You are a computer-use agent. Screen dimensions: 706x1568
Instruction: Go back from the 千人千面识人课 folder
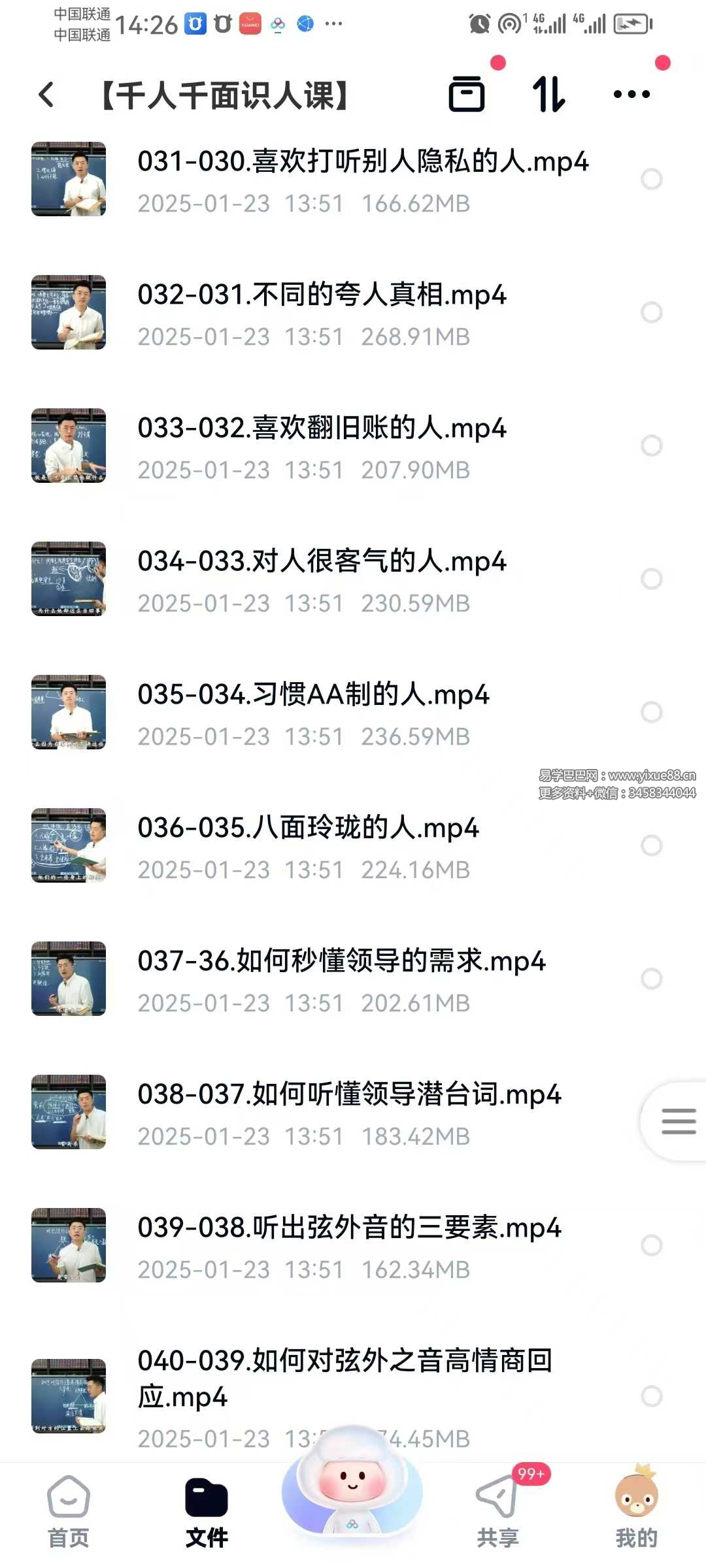(x=46, y=95)
